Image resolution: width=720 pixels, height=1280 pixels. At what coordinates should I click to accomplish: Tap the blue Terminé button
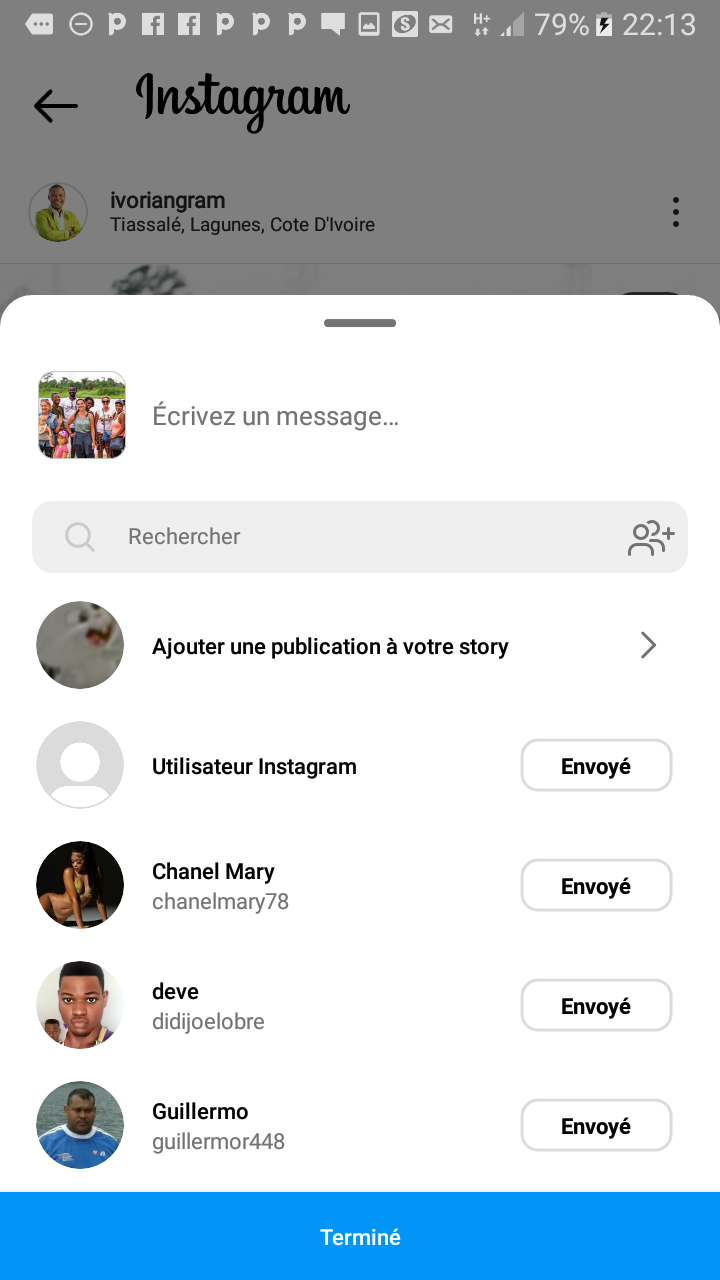(x=360, y=1237)
